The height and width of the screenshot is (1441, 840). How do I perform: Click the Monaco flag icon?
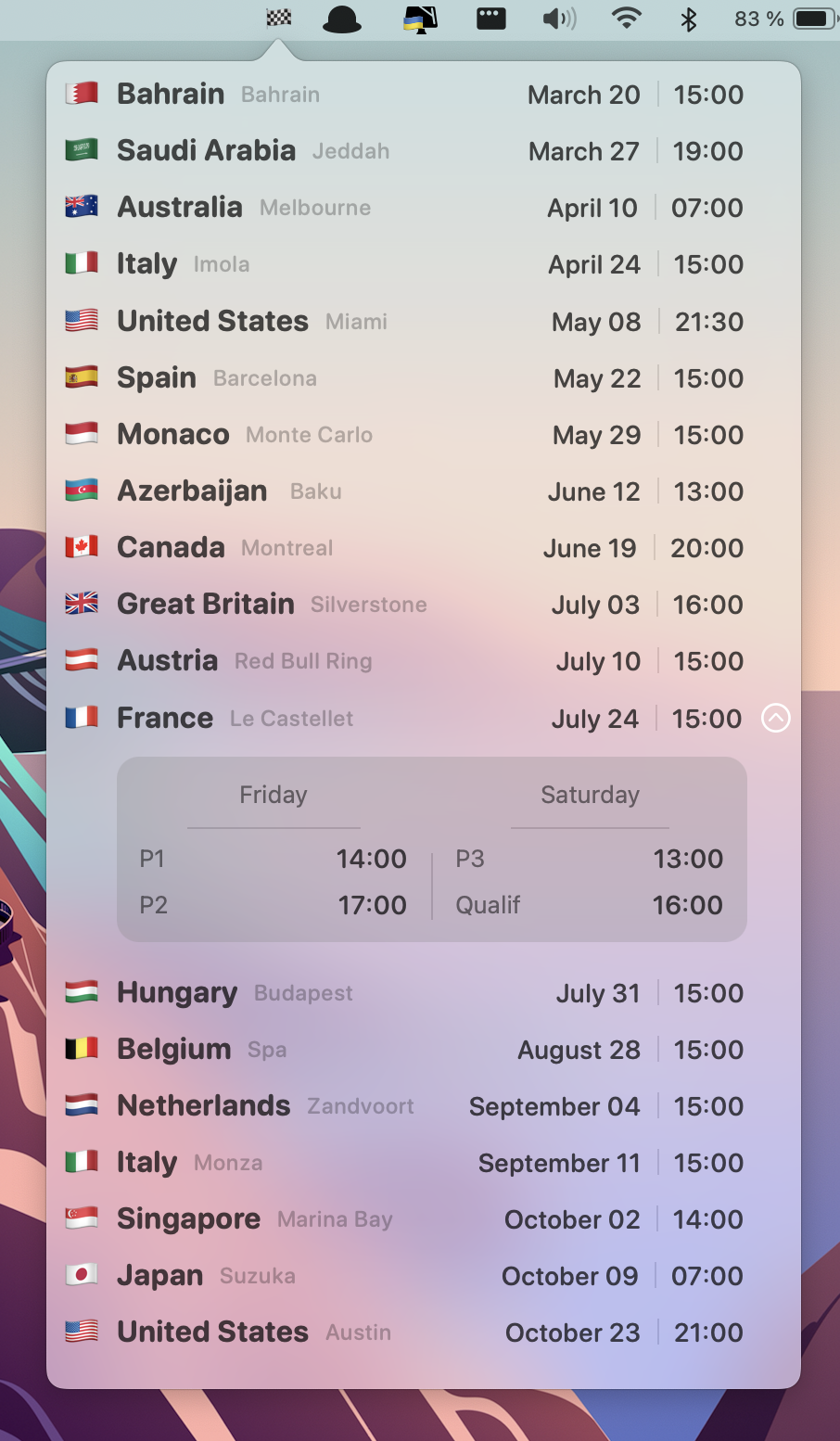82,434
